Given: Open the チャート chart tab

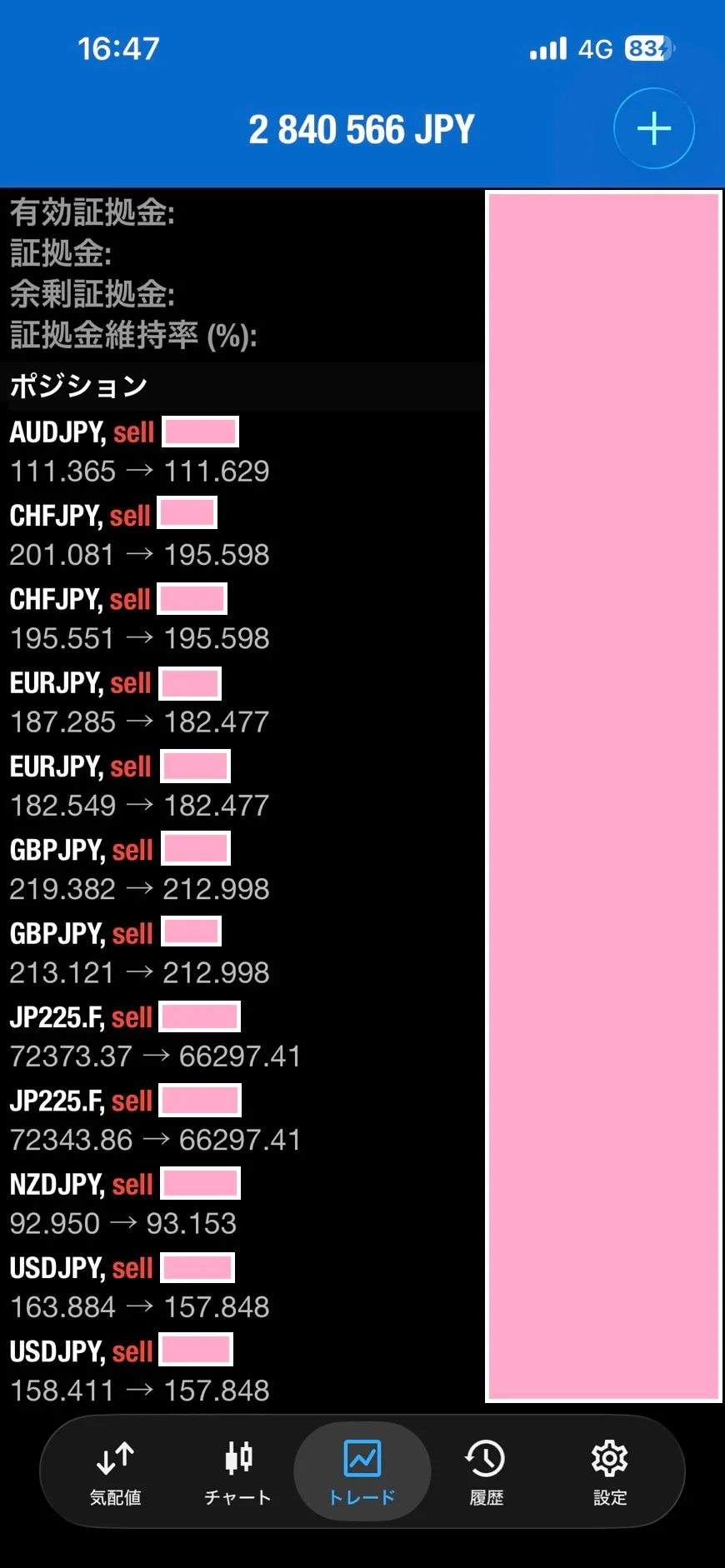Looking at the screenshot, I should coord(238,1473).
